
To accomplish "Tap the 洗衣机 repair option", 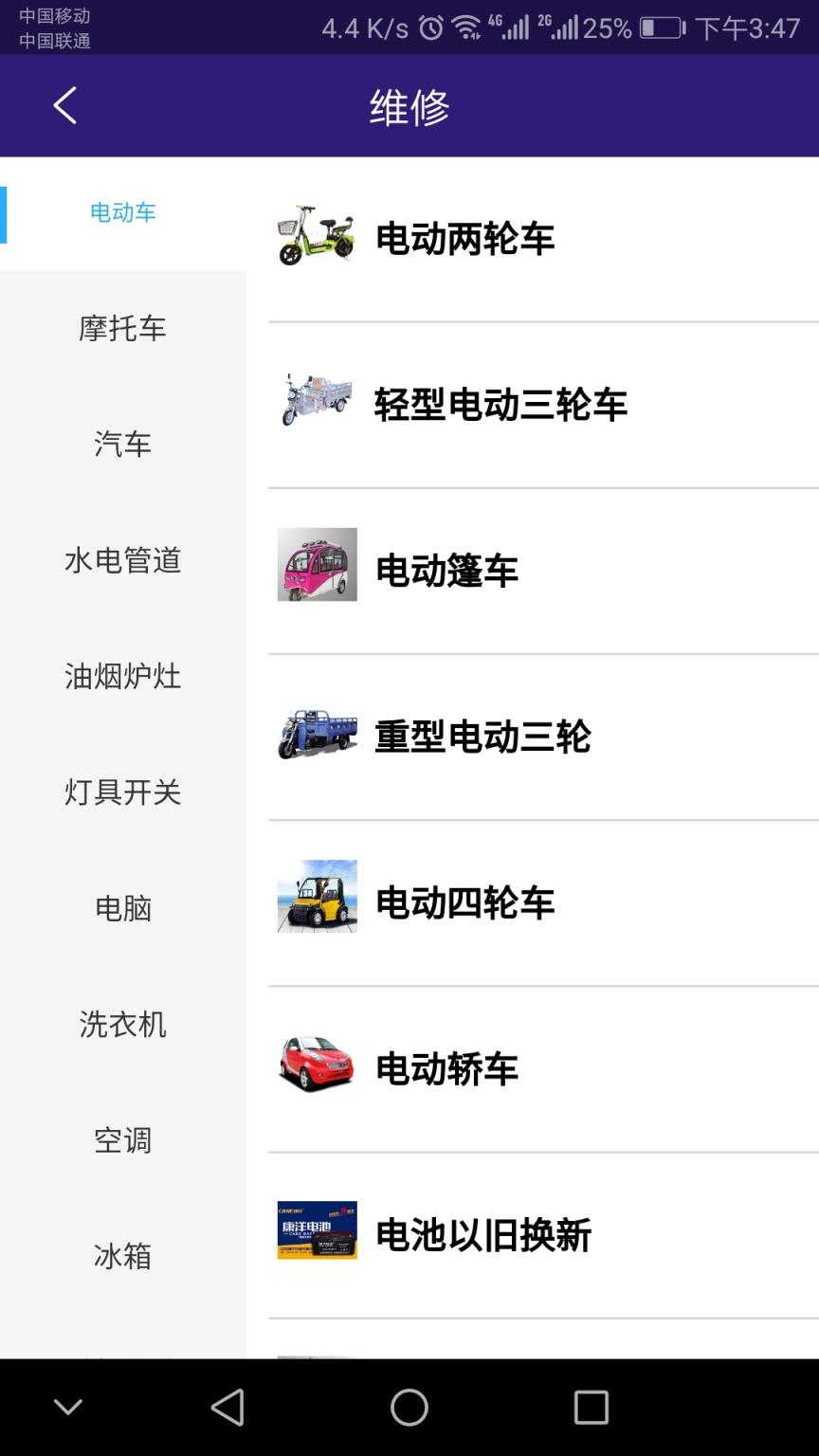I will 123,1024.
